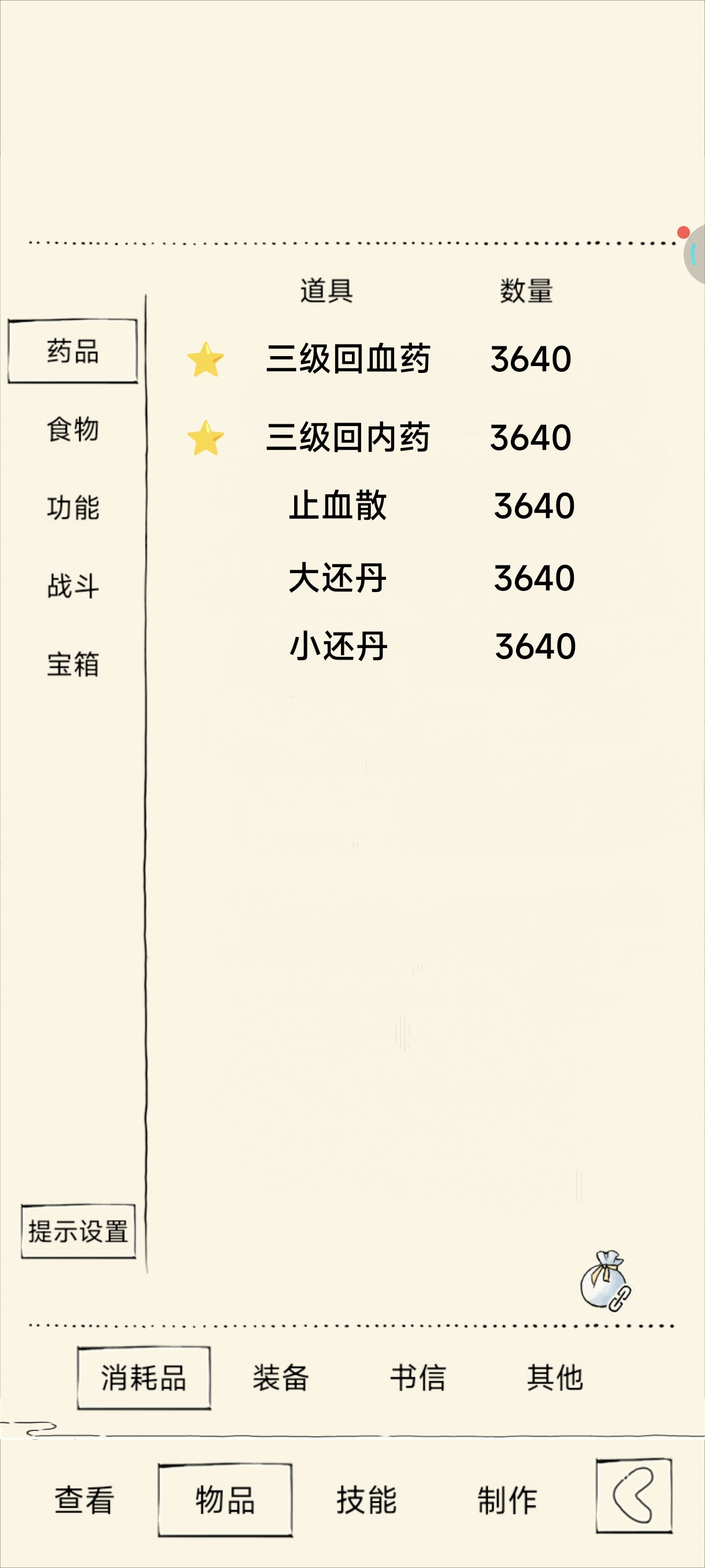Switch to the 食物 category
This screenshot has width=705, height=1568.
pyautogui.click(x=72, y=429)
